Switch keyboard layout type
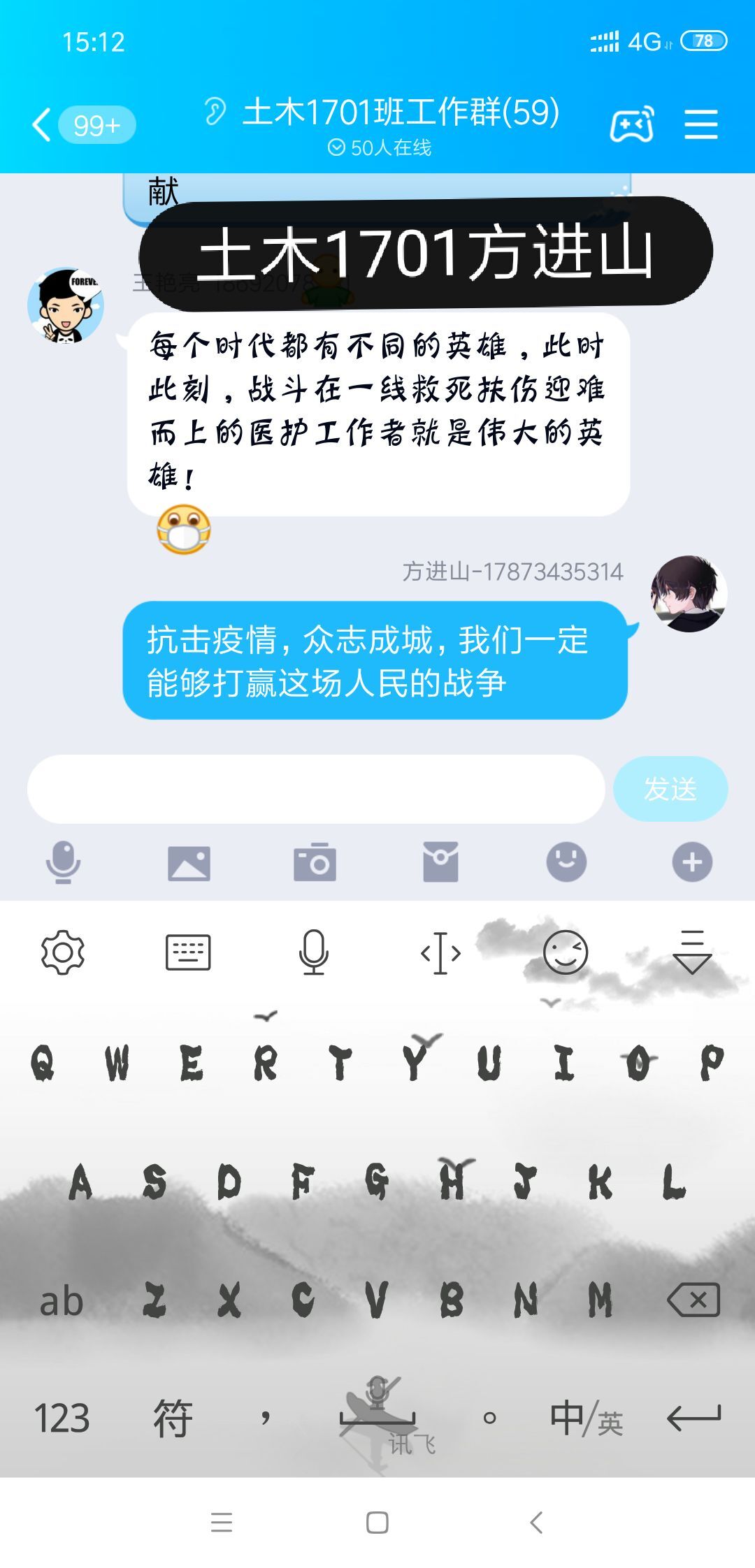Viewport: 755px width, 1568px height. (x=188, y=952)
